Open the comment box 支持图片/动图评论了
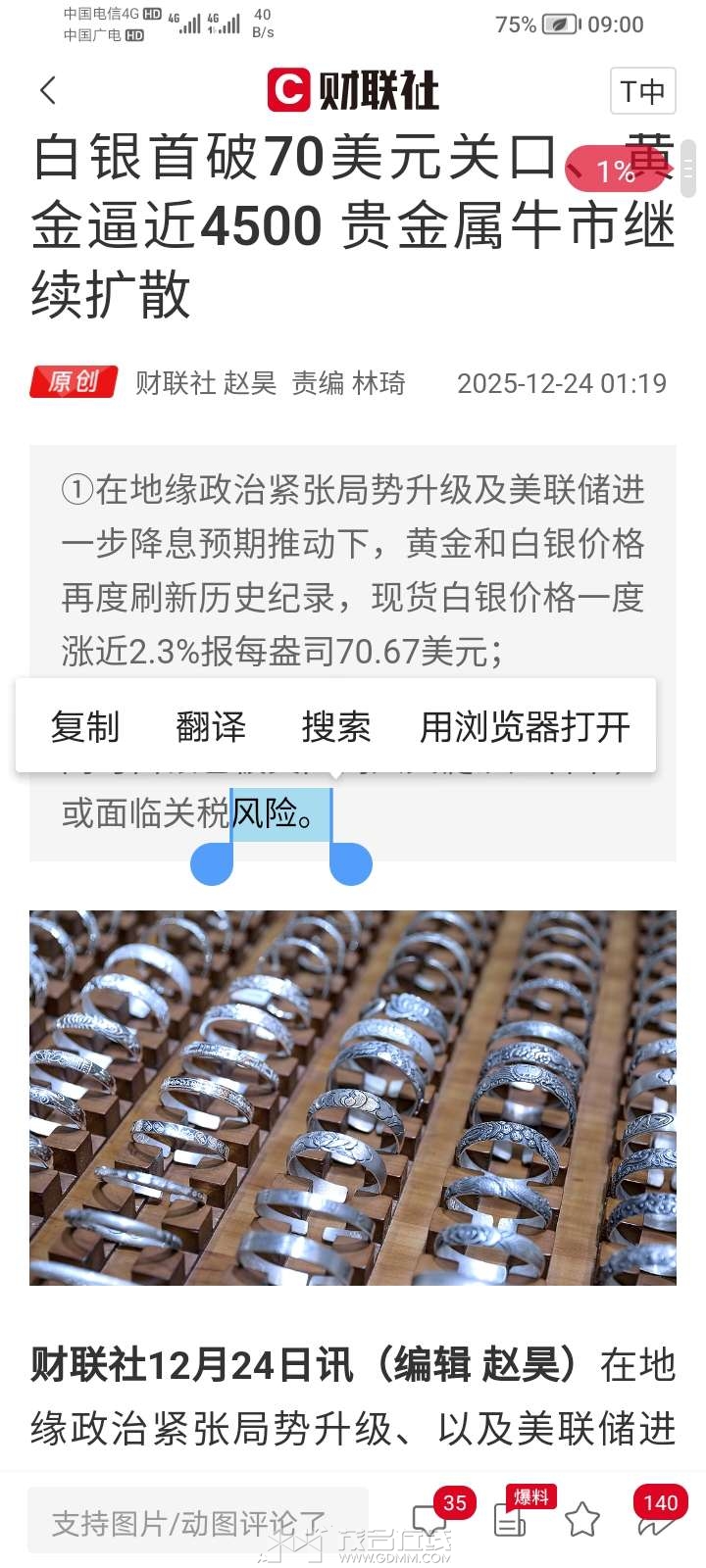 tap(196, 1522)
